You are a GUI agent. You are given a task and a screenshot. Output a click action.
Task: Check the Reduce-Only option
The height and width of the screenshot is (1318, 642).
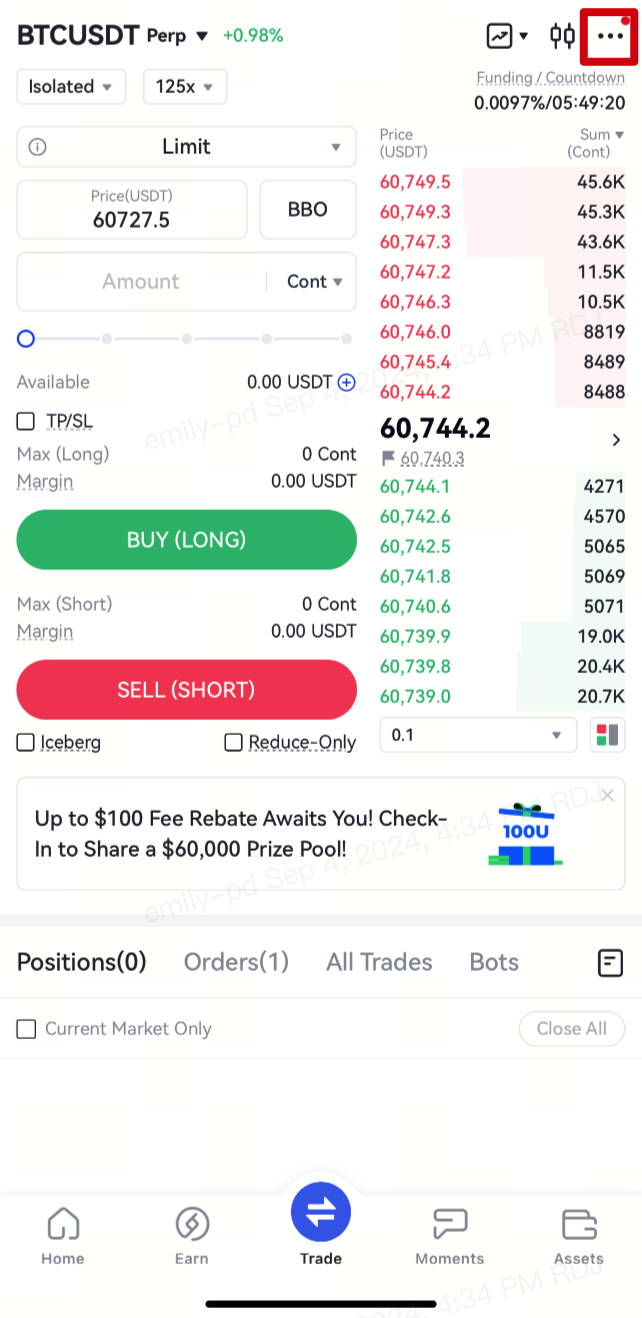(234, 742)
